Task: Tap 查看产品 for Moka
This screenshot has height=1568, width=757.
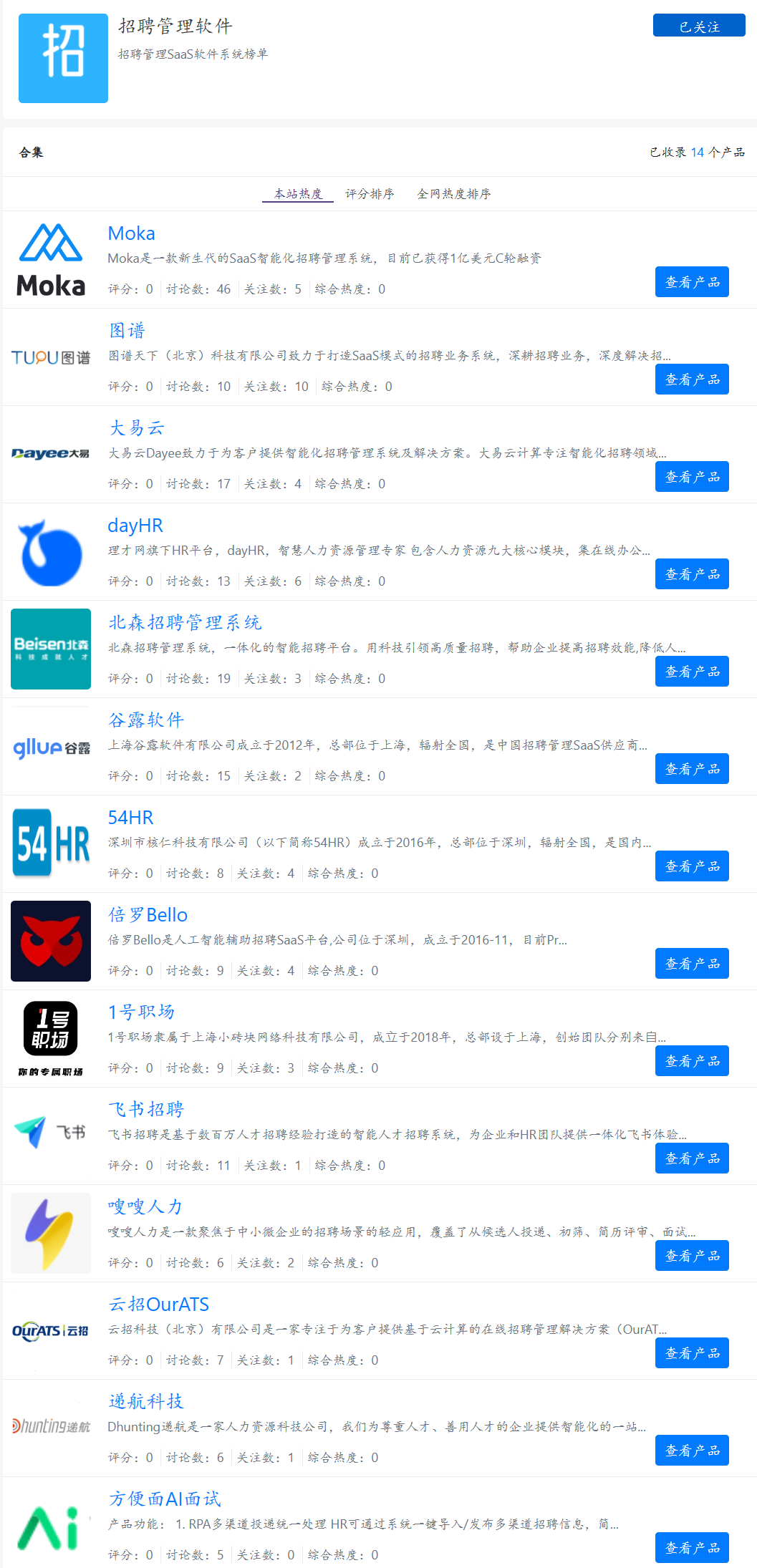Action: point(692,282)
